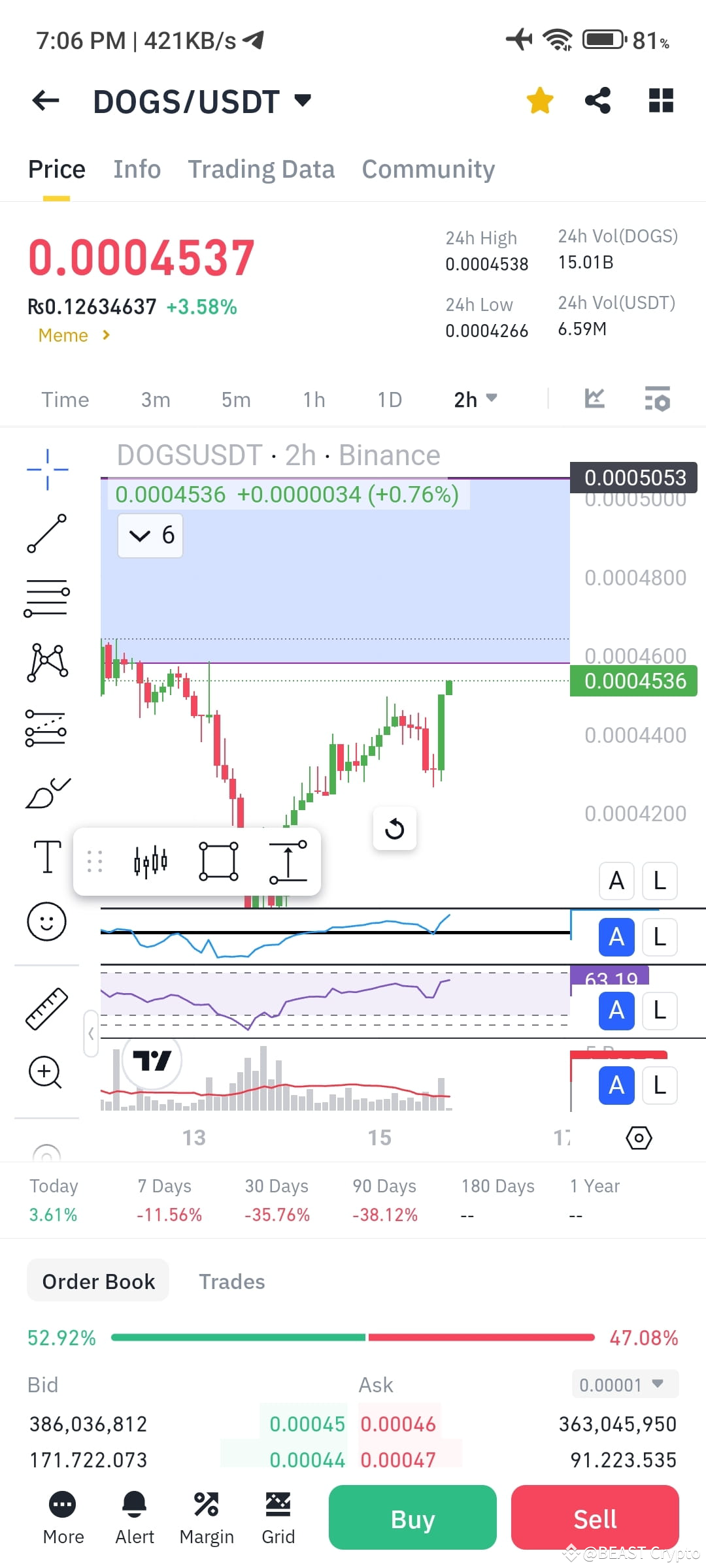Viewport: 706px width, 1568px height.
Task: Open the text annotation tool
Action: (x=47, y=858)
